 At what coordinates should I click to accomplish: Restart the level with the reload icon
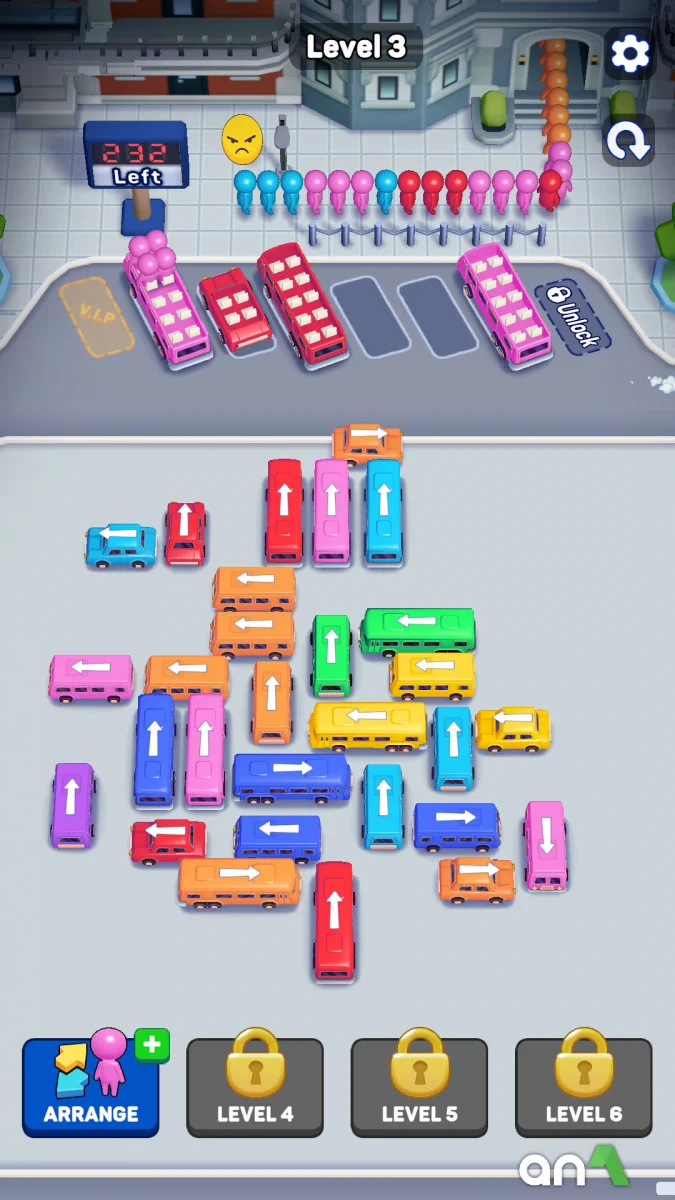[x=629, y=141]
